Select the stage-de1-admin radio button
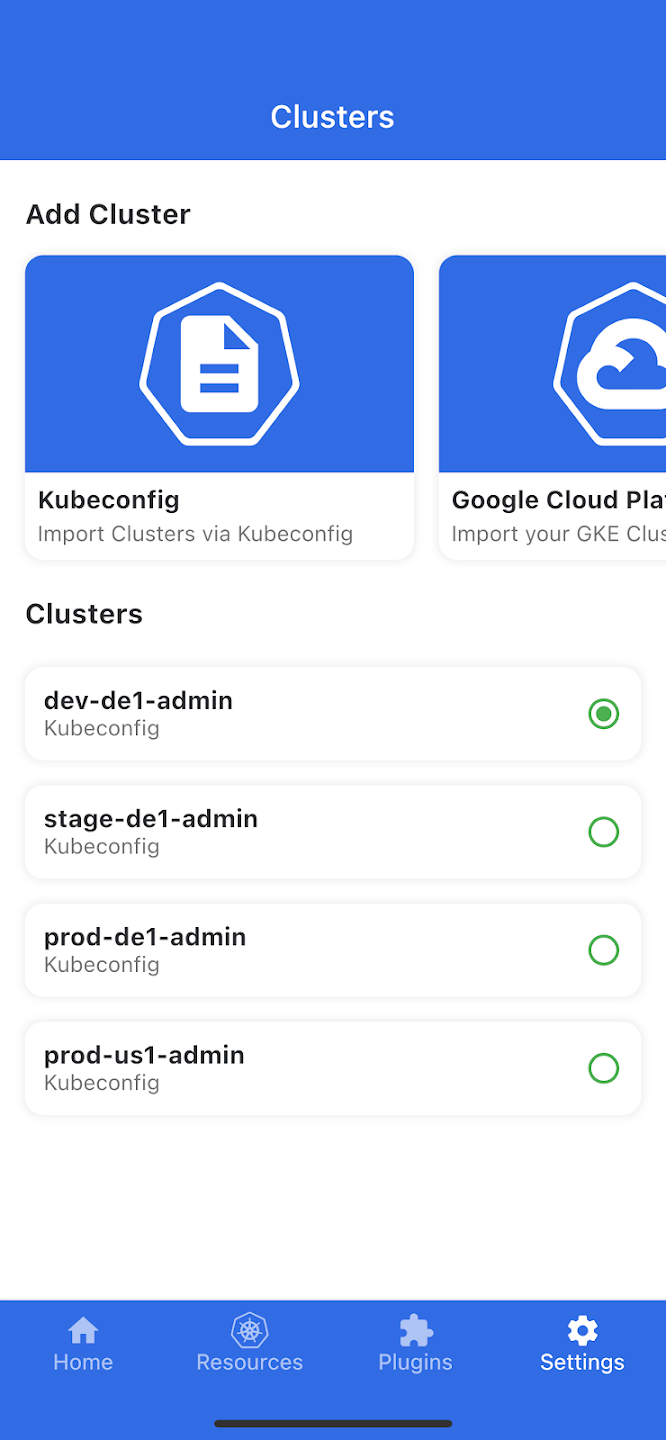The height and width of the screenshot is (1440, 666). [603, 832]
